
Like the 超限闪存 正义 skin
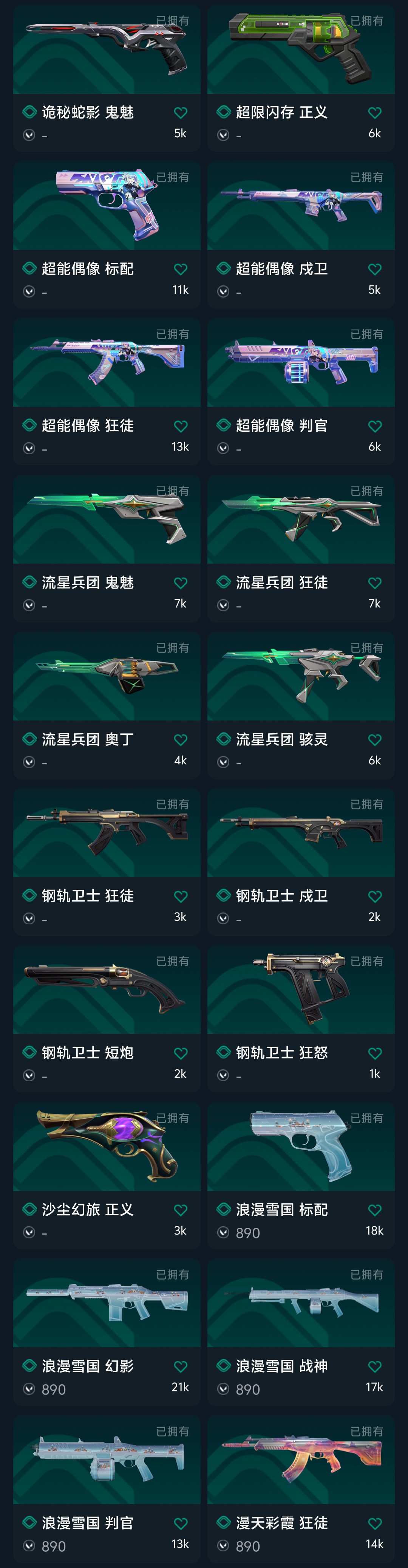(x=374, y=113)
